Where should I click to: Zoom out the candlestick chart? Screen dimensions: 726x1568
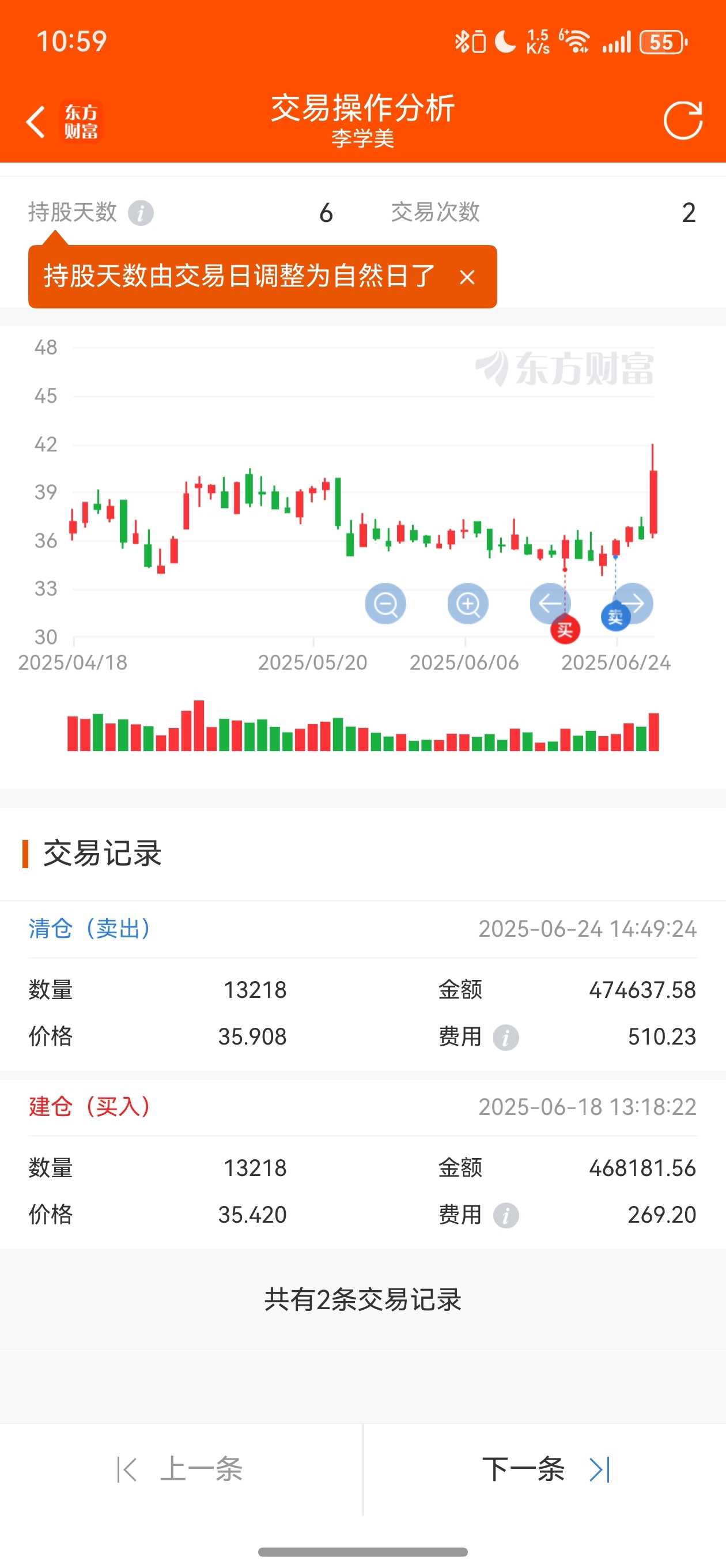coord(385,604)
